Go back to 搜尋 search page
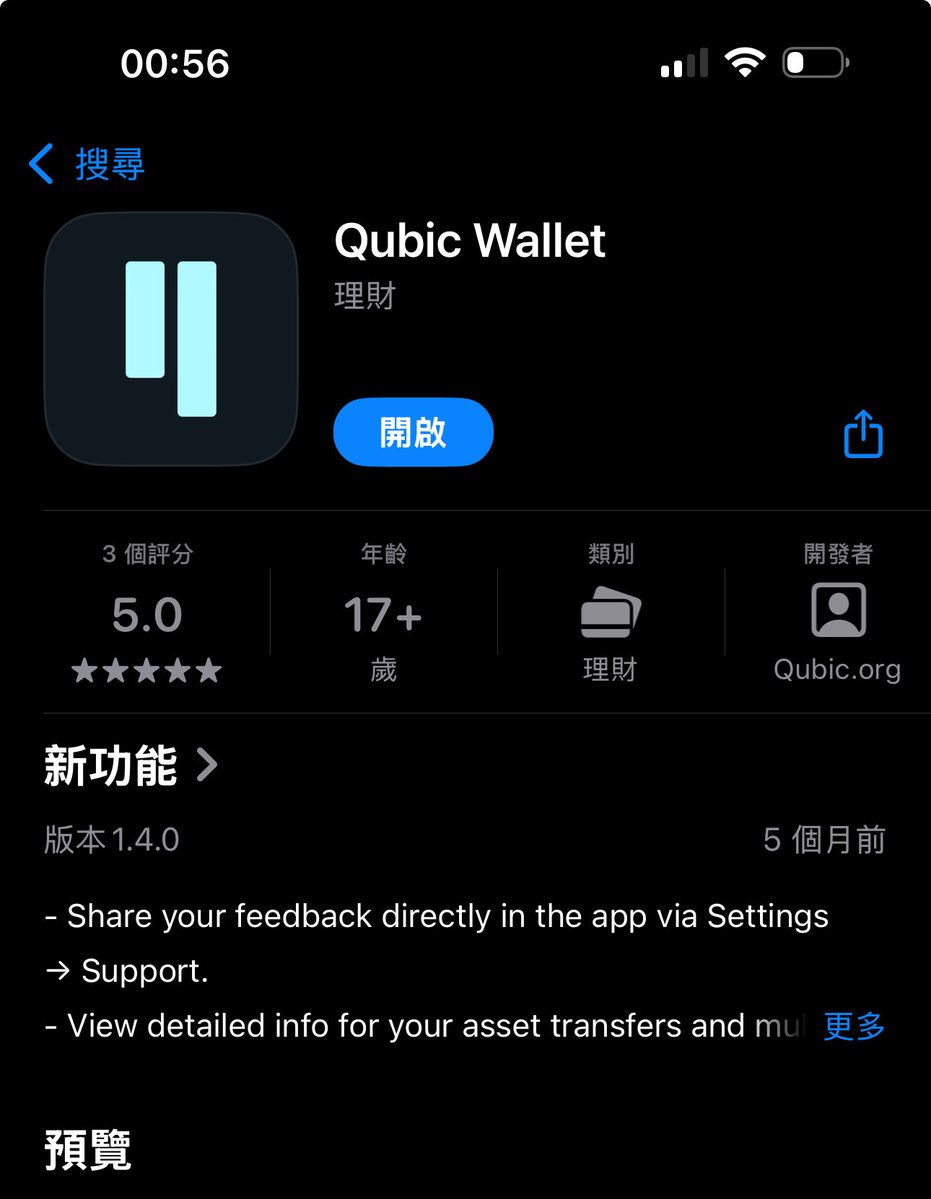Image resolution: width=931 pixels, height=1199 pixels. click(88, 164)
